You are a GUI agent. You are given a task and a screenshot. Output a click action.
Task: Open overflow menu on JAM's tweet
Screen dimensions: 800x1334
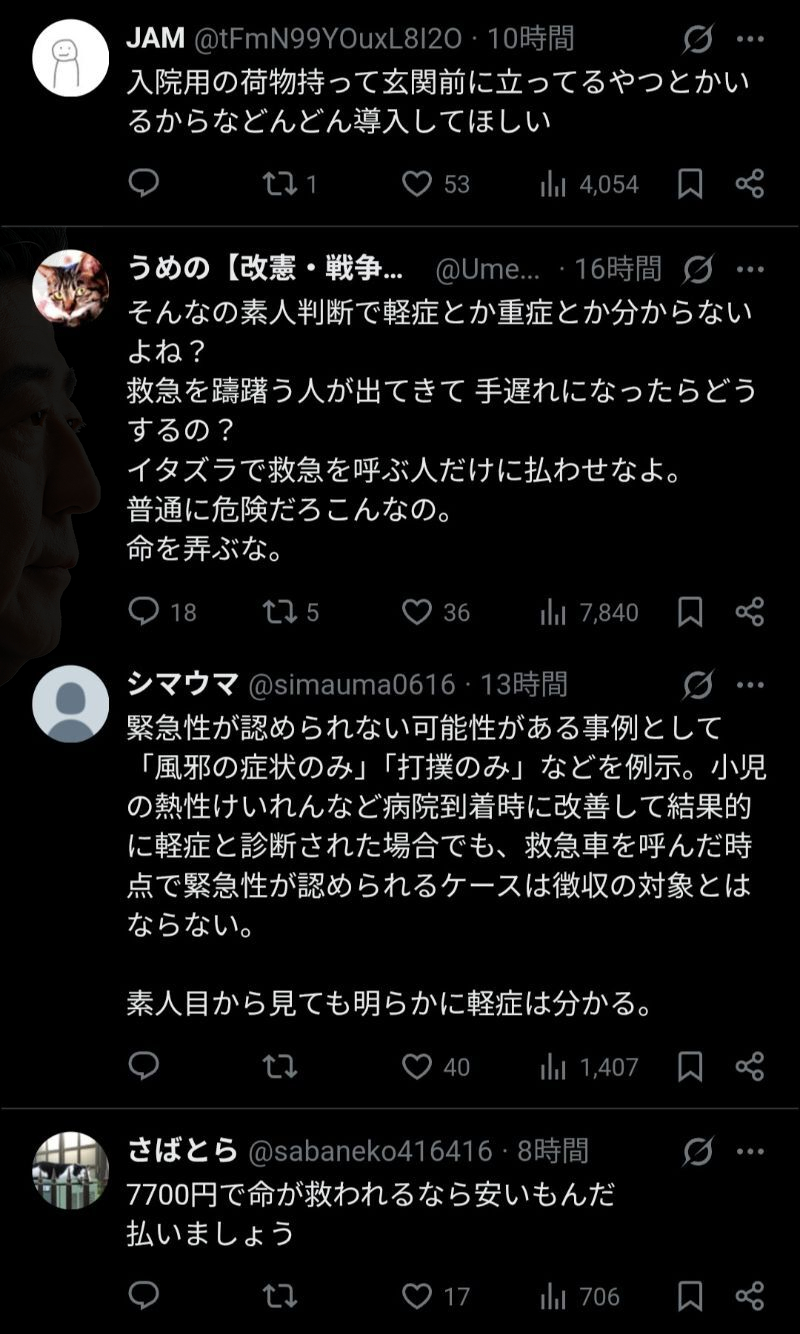point(750,40)
